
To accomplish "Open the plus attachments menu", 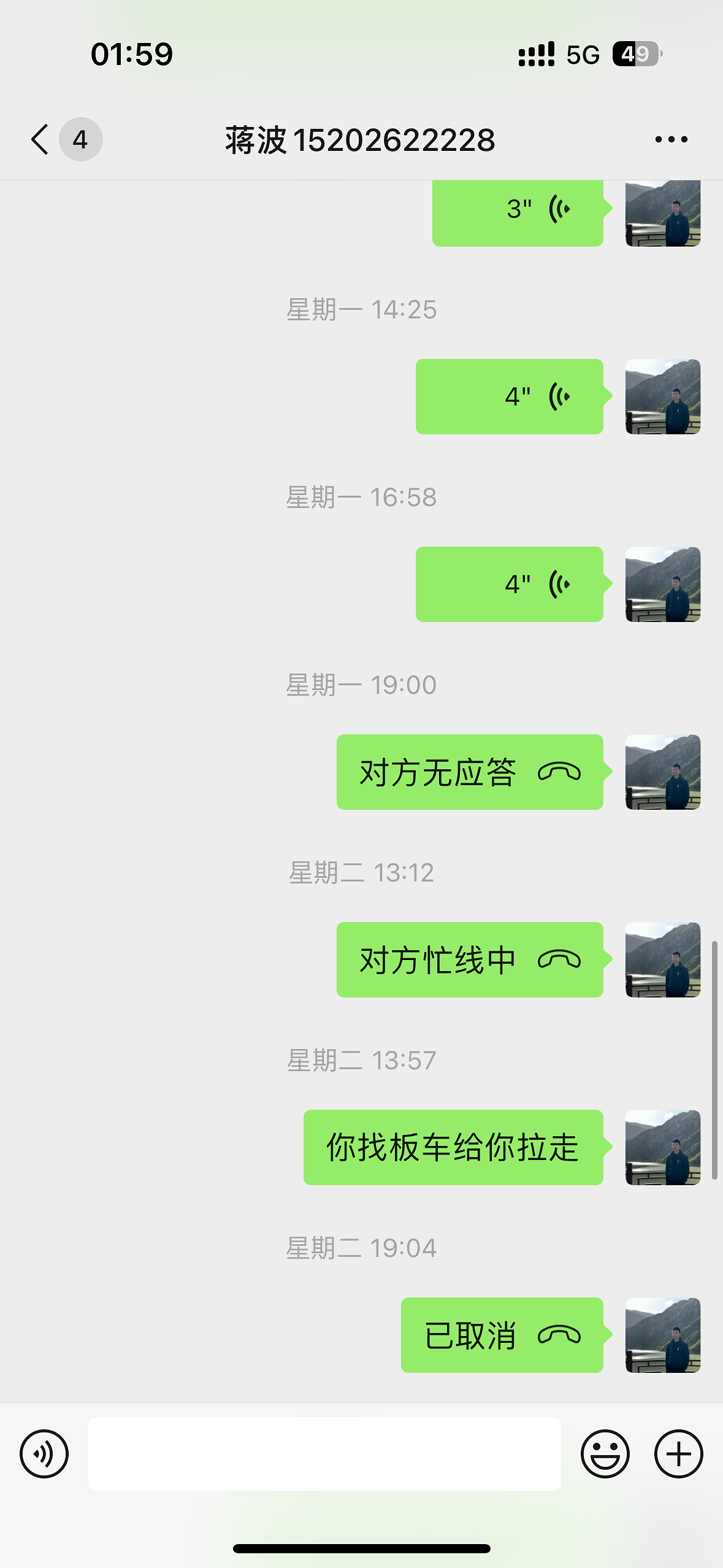I will [x=678, y=1454].
